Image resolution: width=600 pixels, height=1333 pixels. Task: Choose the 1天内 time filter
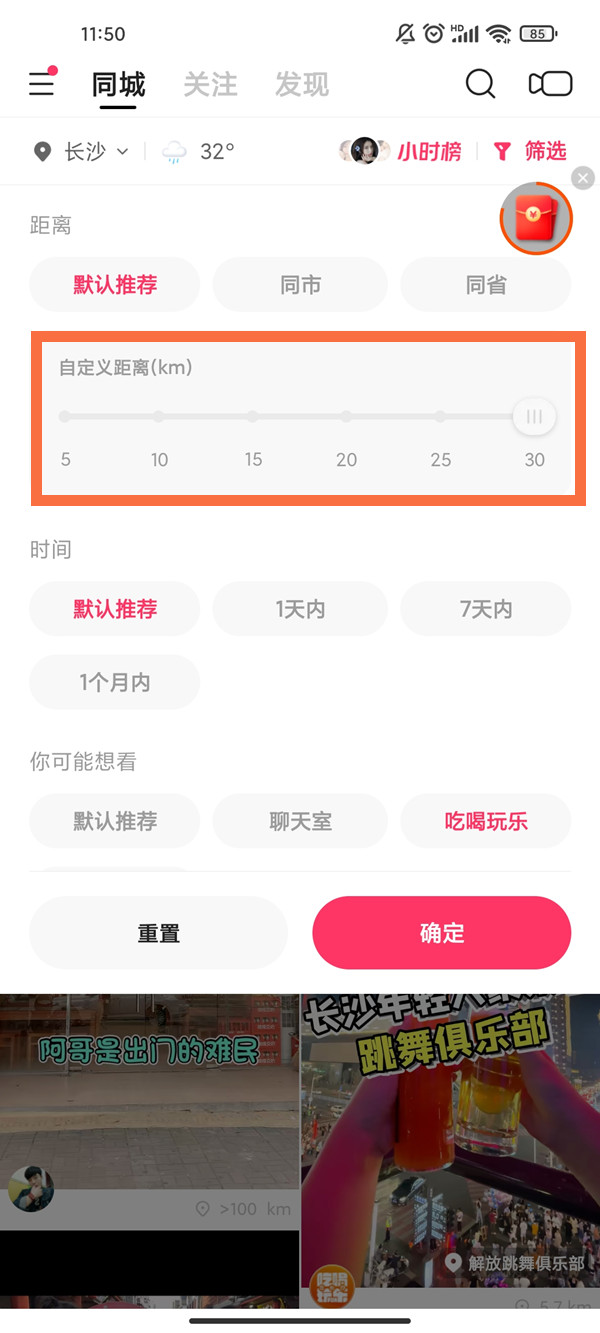(x=300, y=609)
